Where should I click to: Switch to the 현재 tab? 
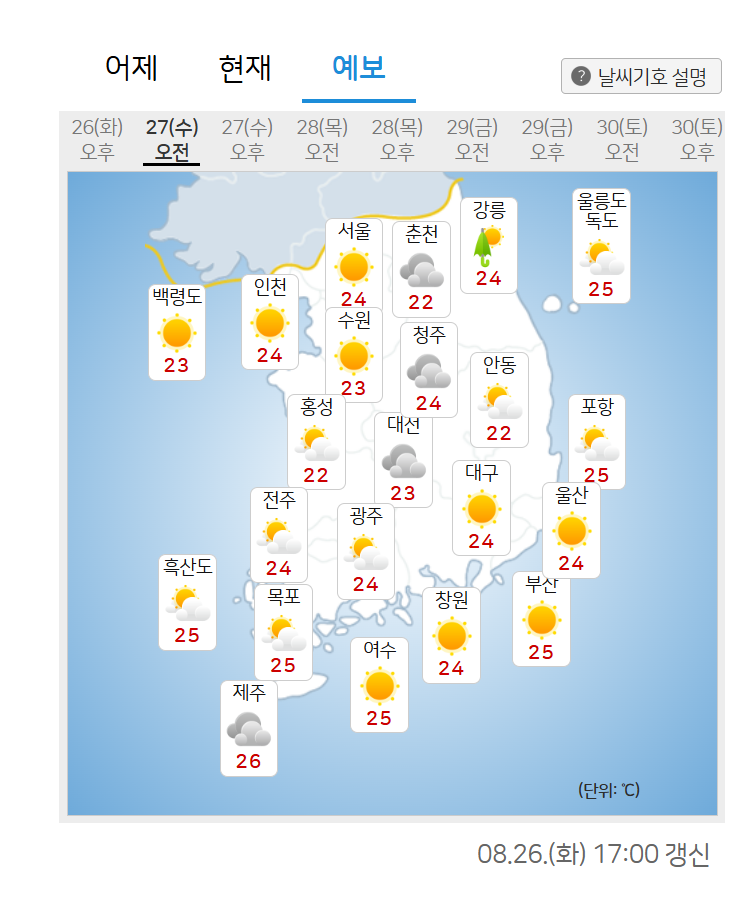245,68
